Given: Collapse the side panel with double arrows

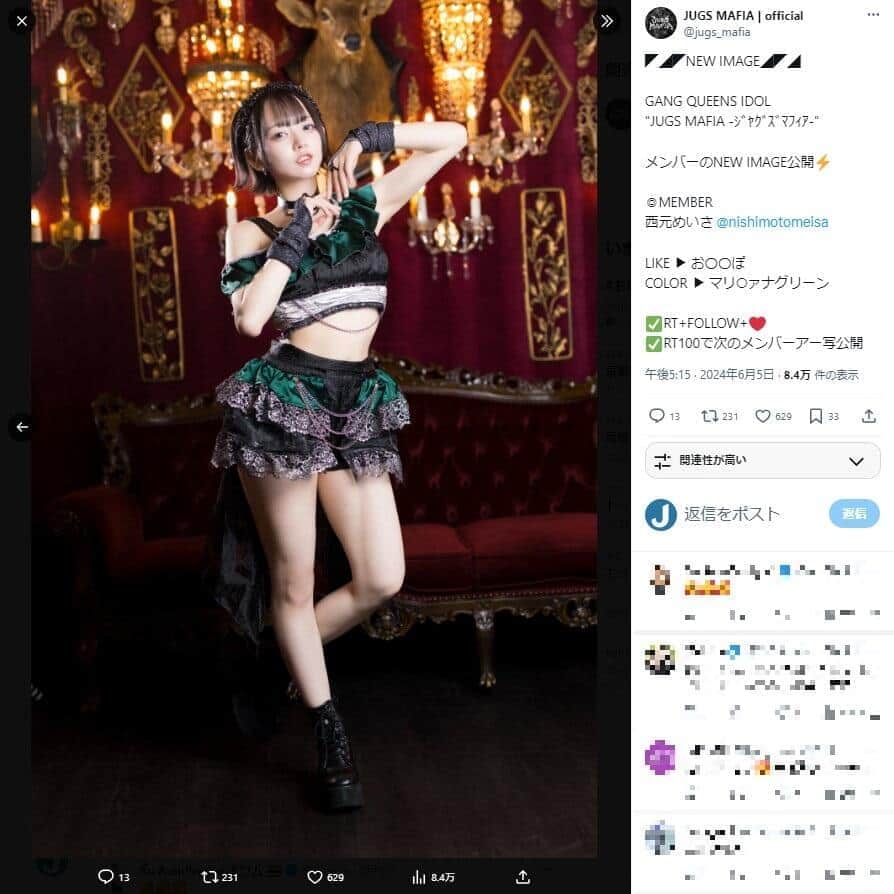Looking at the screenshot, I should click(x=606, y=20).
